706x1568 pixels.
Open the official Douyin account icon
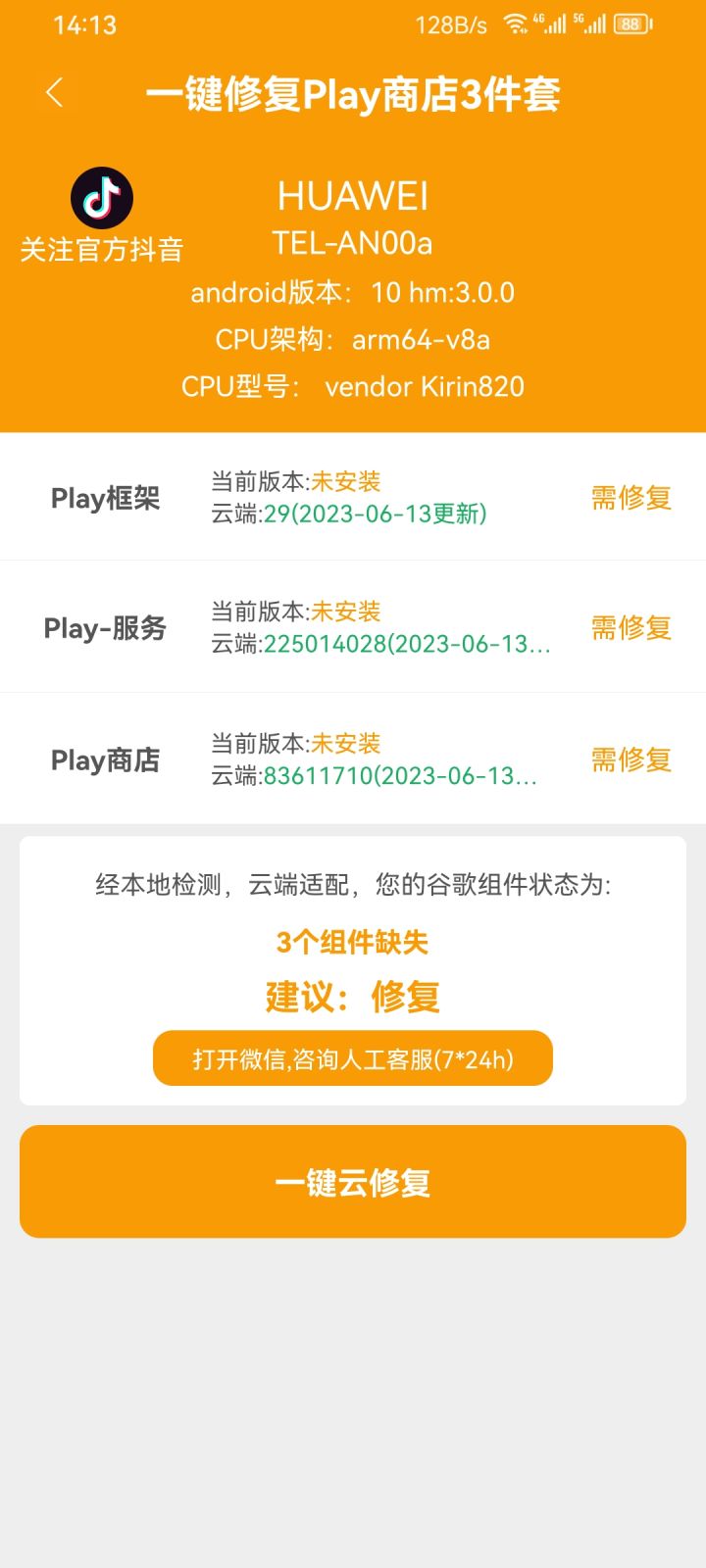click(102, 199)
